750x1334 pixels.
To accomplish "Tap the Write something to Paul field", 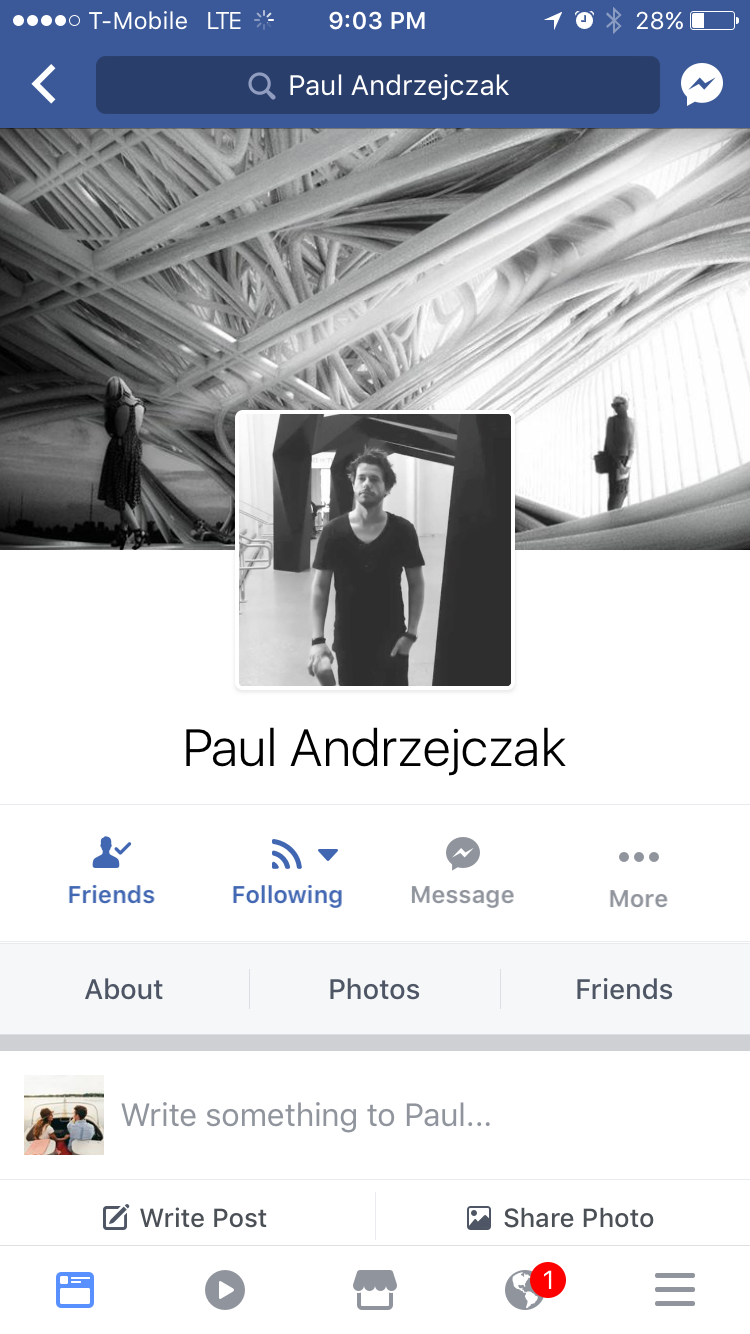I will coord(400,1115).
